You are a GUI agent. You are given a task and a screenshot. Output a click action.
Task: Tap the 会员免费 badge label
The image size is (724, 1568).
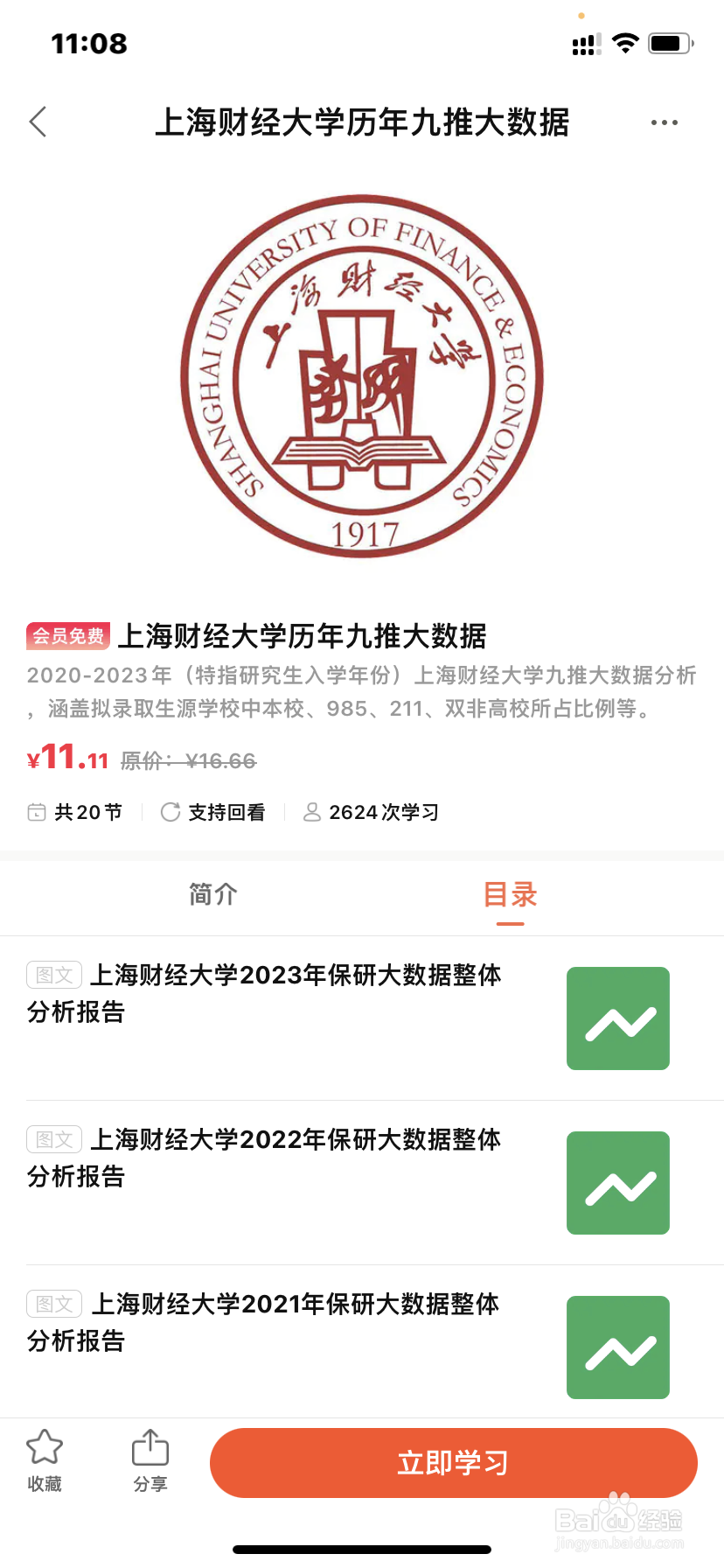67,636
